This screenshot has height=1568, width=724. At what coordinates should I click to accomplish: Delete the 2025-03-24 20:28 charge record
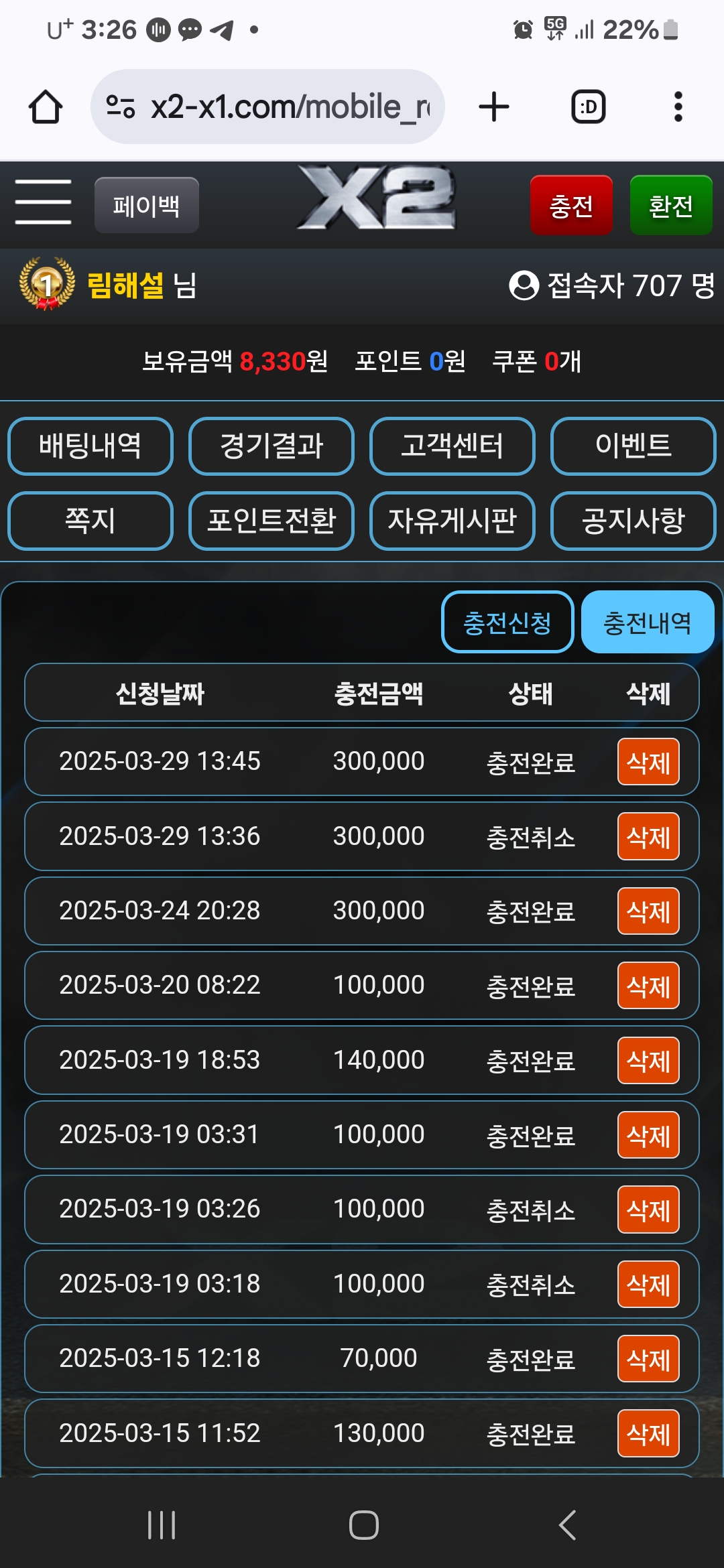click(x=648, y=911)
